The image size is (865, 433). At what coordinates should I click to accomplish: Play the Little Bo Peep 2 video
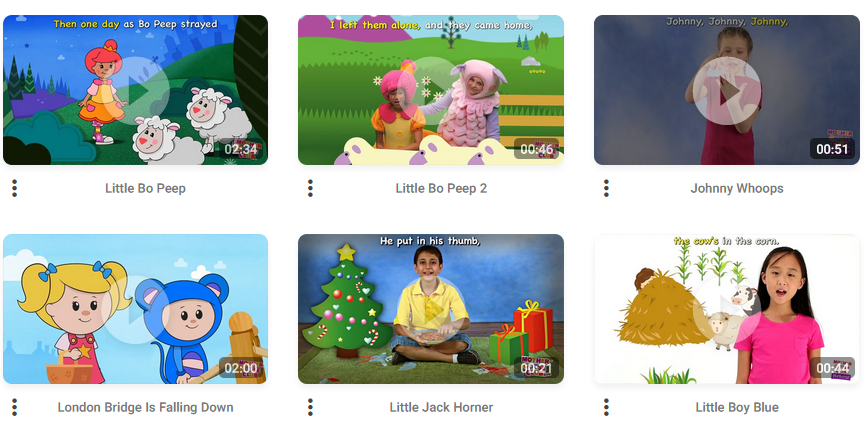point(431,90)
